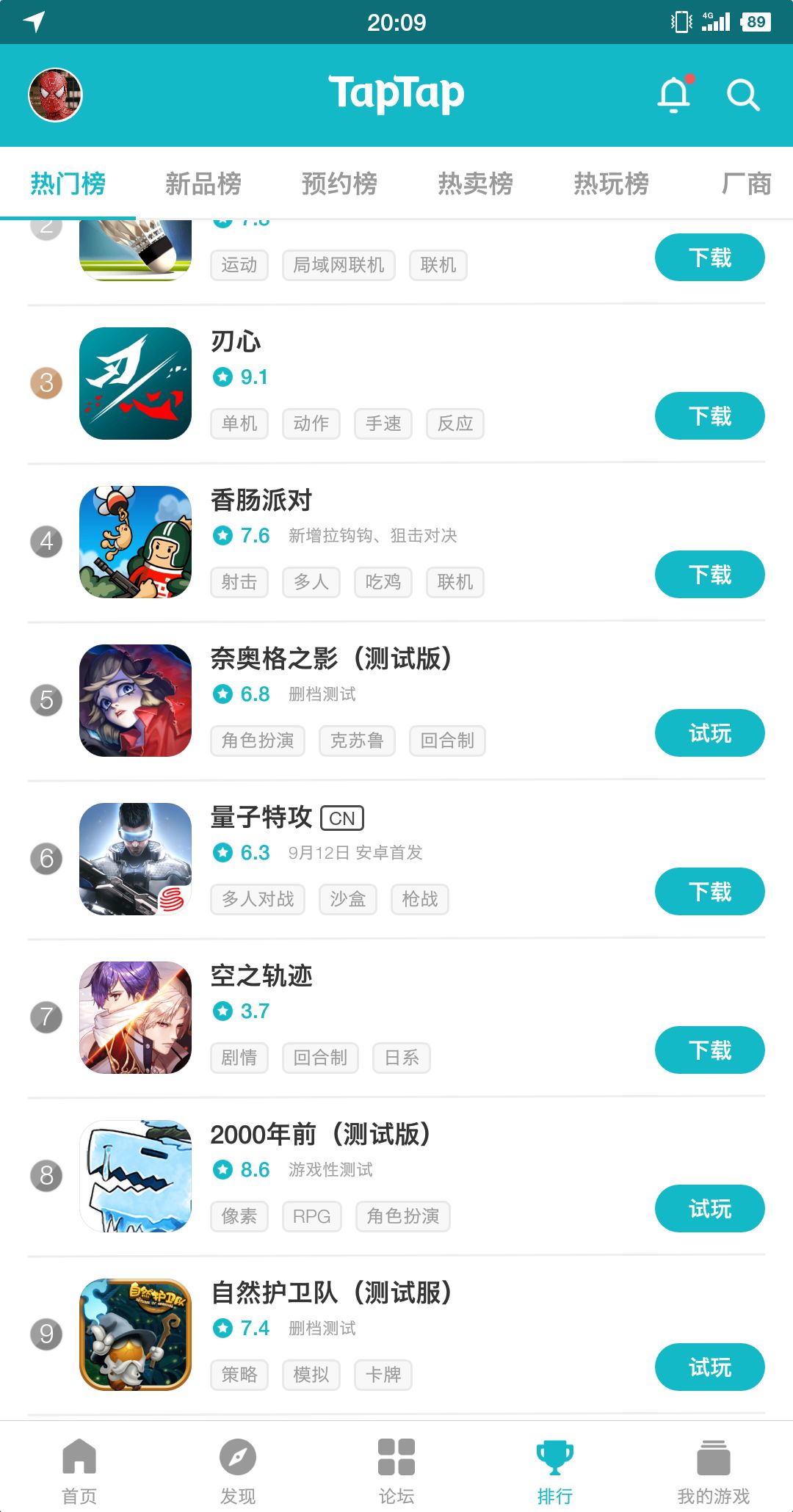Viewport: 793px width, 1512px height.
Task: Switch to the 预约榜 tab
Action: (x=339, y=183)
